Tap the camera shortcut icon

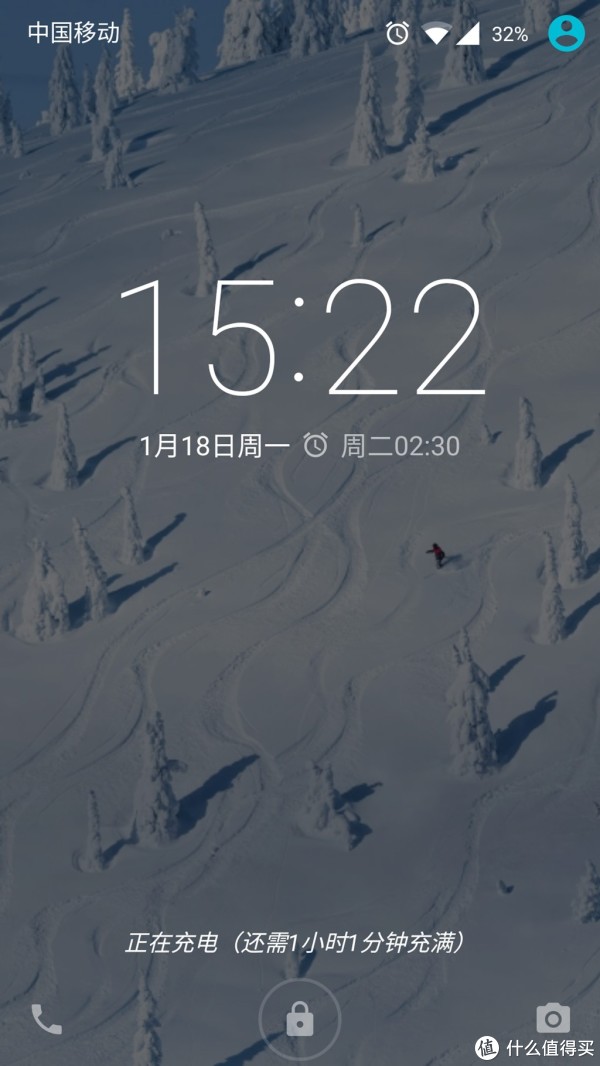(552, 1018)
